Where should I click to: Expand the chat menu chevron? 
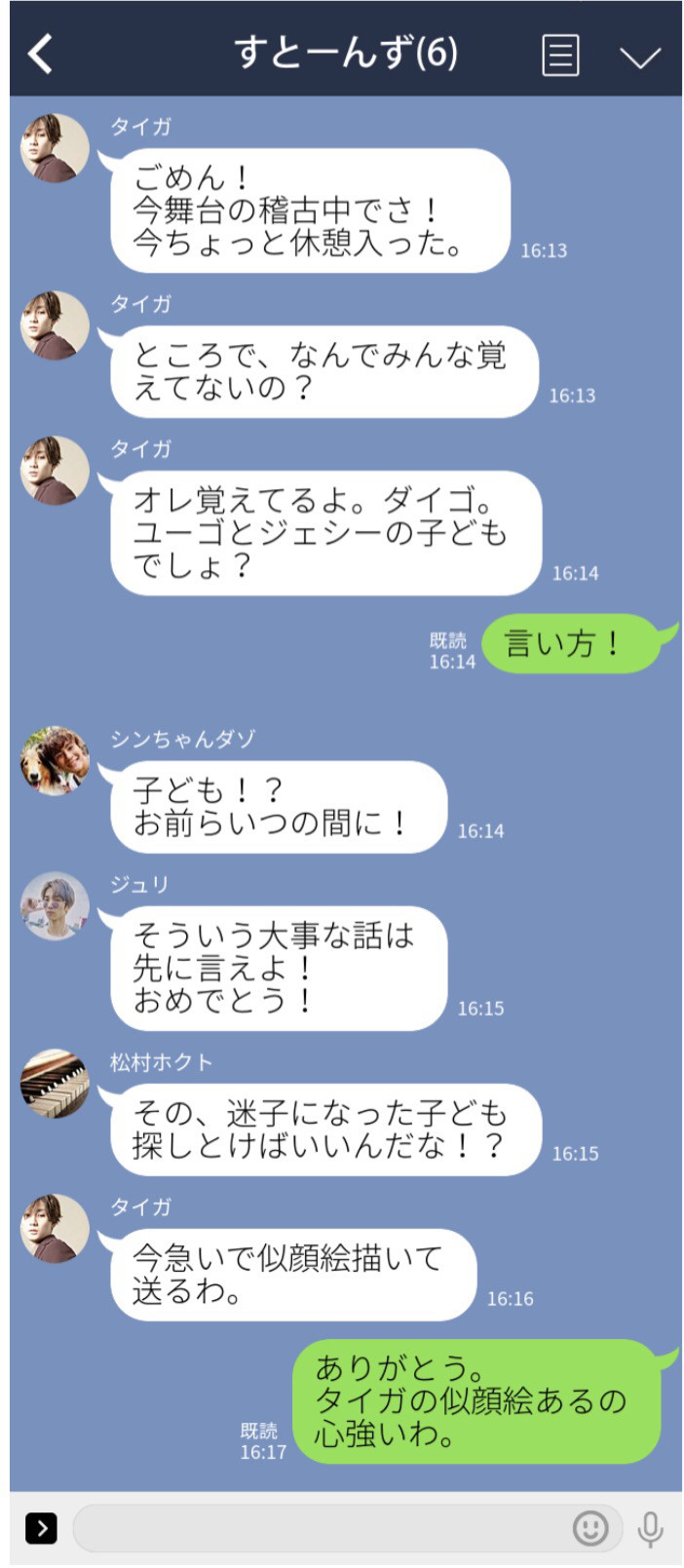pos(640,57)
